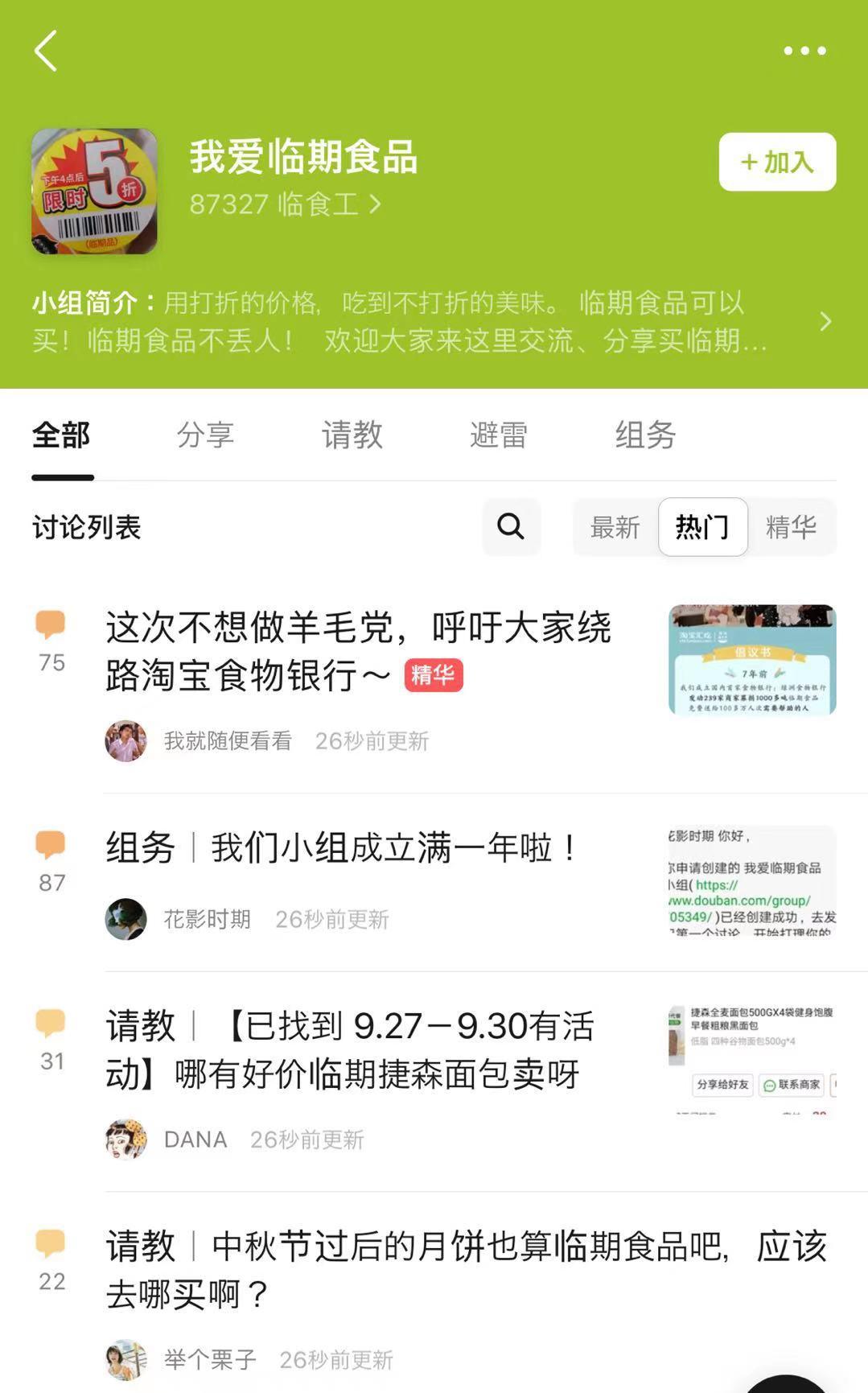Select the 全部 tab
Screen dimensions: 868x1393
(61, 435)
